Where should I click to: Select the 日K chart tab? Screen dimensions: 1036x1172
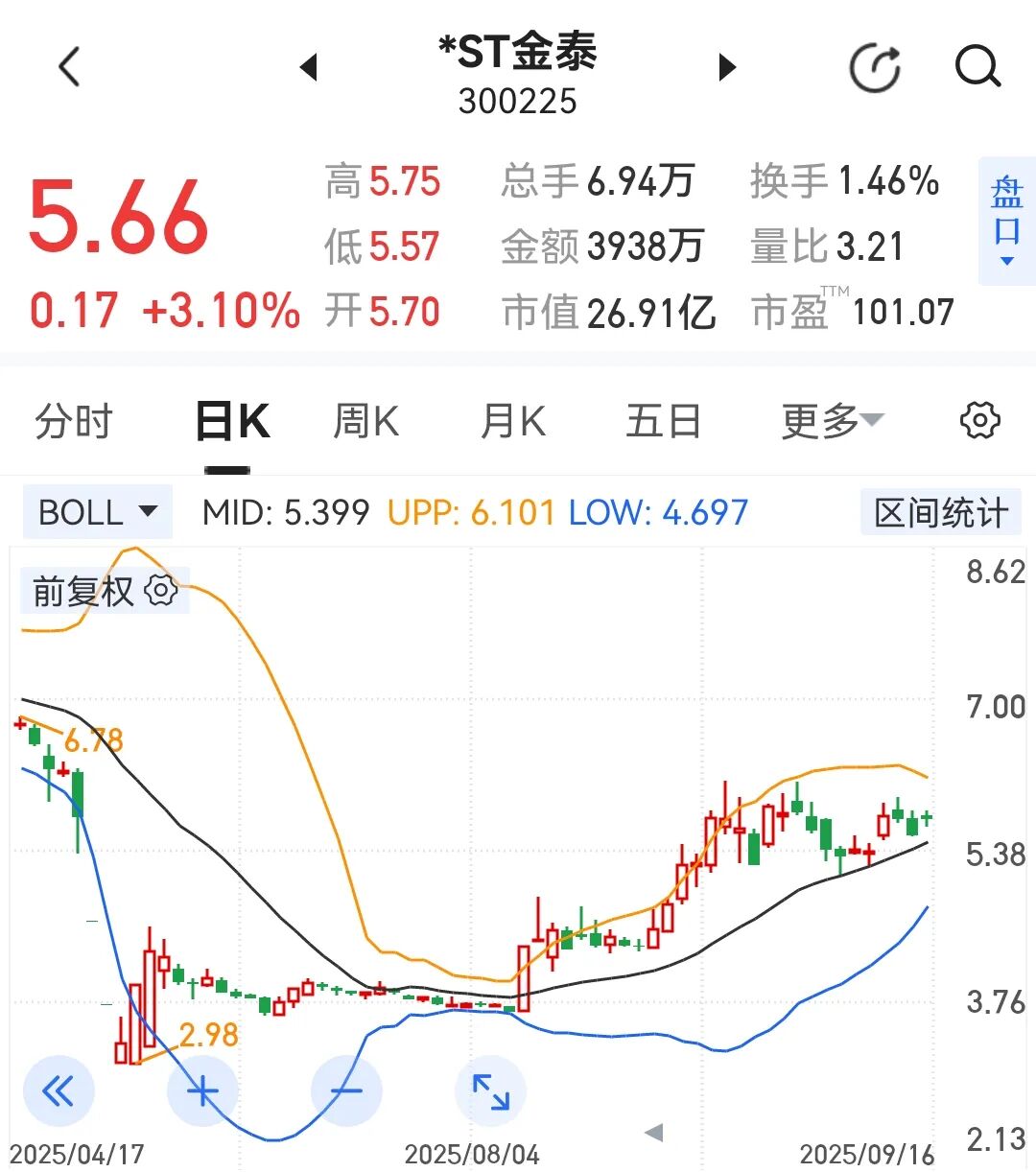click(x=231, y=421)
